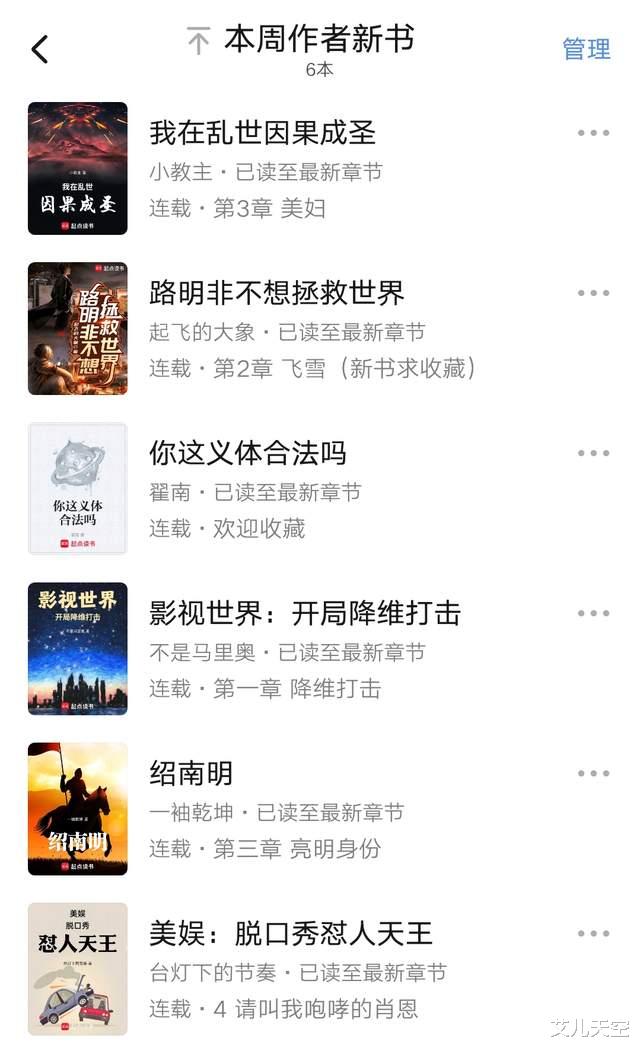Show more actions for 绍南明

click(593, 773)
